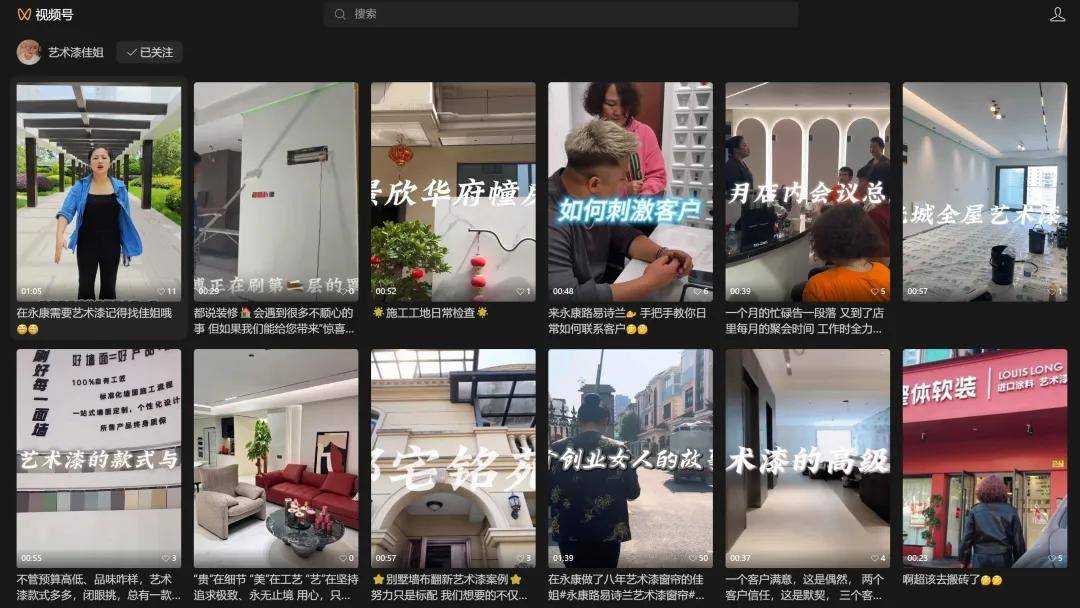Open video 一个客户满意，这是偶然
The width and height of the screenshot is (1080, 608).
(807, 458)
